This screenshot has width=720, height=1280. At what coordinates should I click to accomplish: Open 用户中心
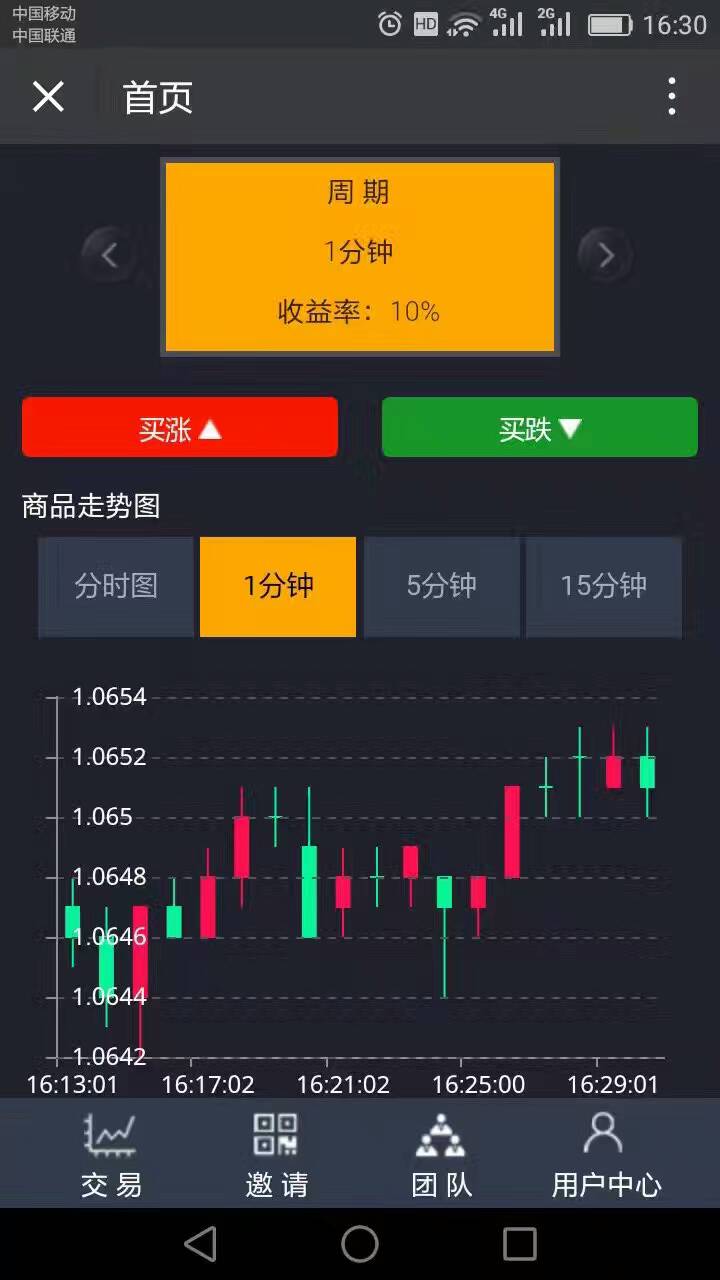coord(605,1155)
